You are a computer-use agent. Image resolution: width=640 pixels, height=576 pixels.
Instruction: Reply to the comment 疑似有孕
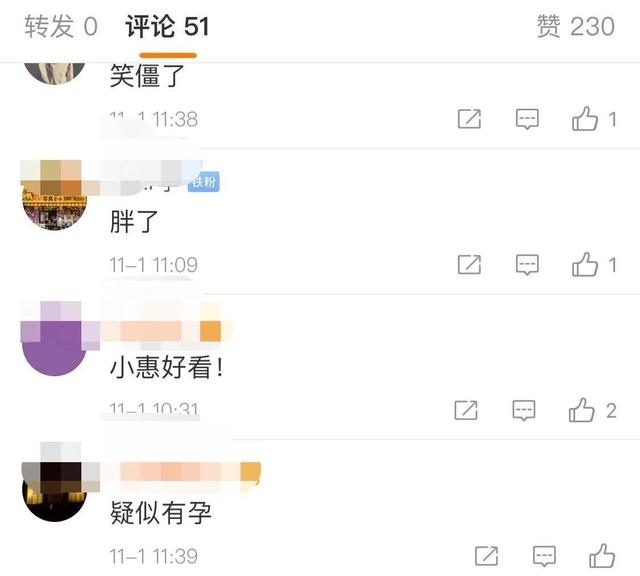545,555
